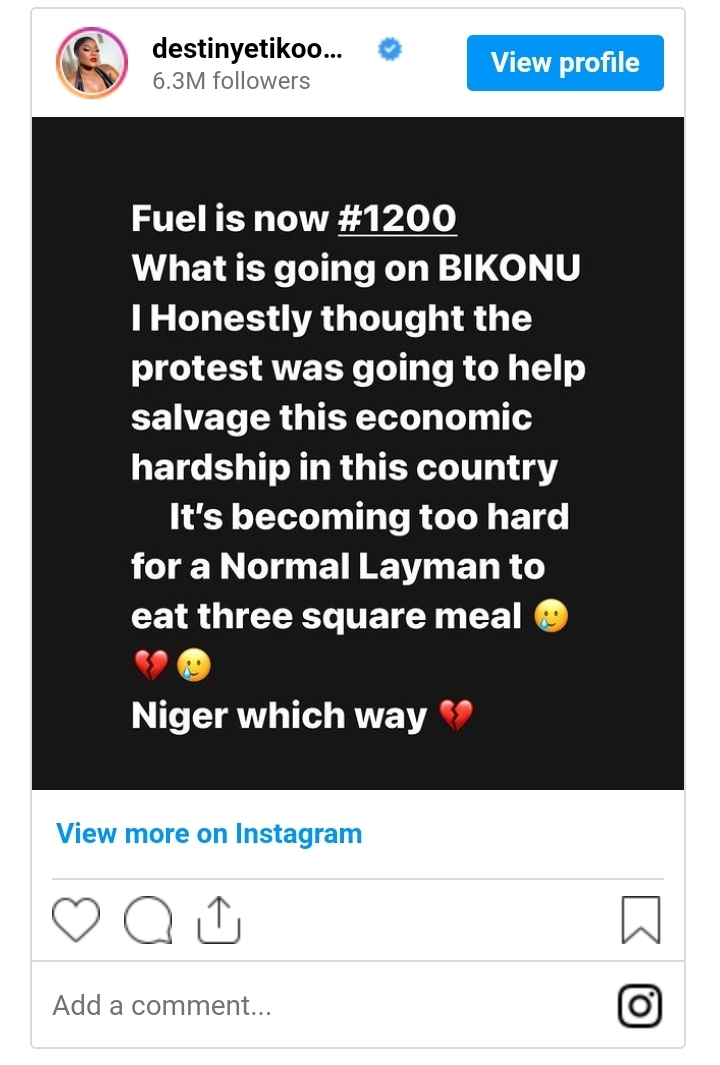This screenshot has height=1065, width=720.
Task: Tap the heart outline to favorite the post
Action: coord(76,919)
